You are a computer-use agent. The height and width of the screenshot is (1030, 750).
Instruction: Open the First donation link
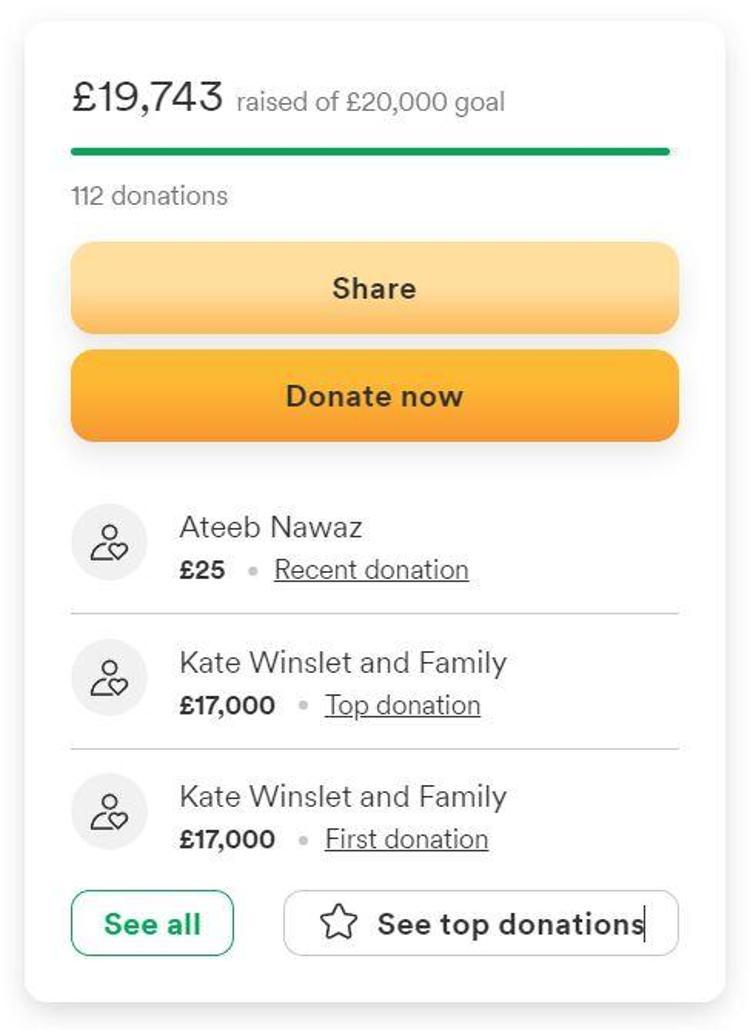[406, 839]
